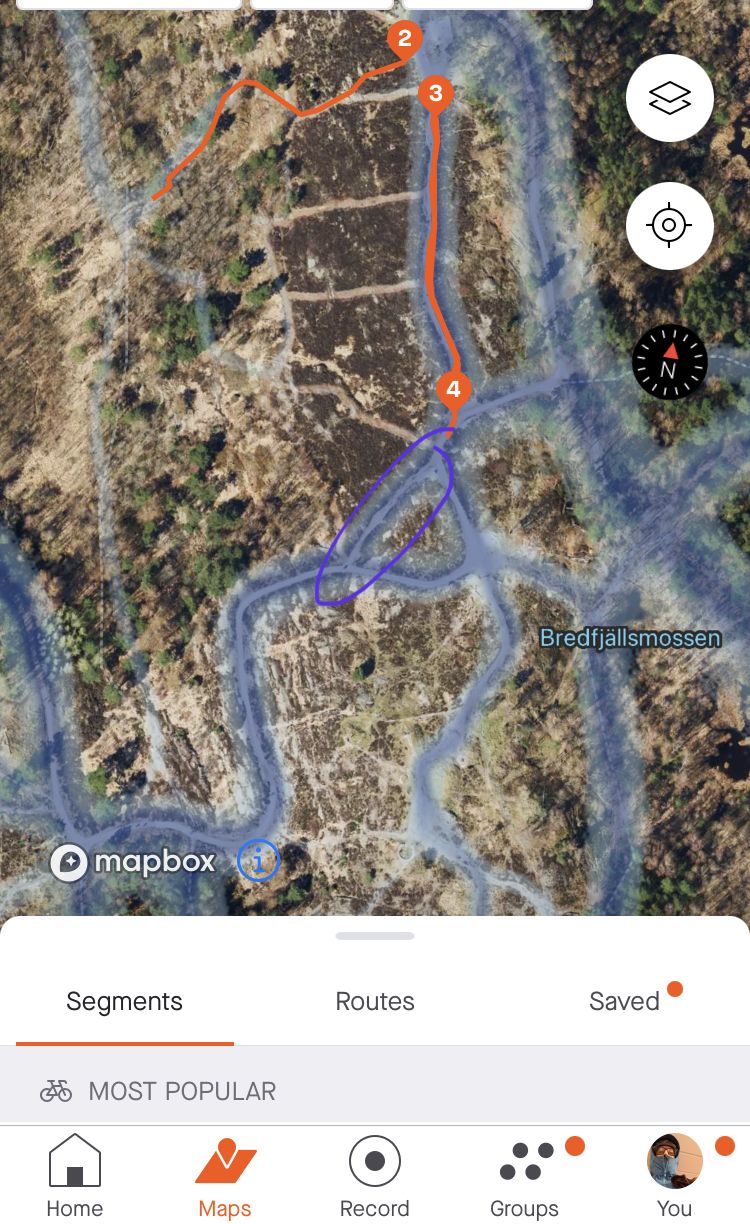Viewport: 750px width, 1224px height.
Task: Center map on my current location
Action: (x=669, y=225)
